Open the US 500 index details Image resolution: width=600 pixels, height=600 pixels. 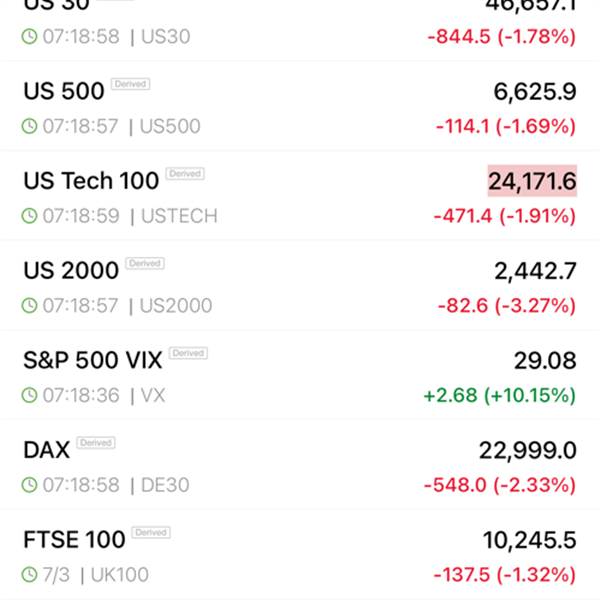300,108
